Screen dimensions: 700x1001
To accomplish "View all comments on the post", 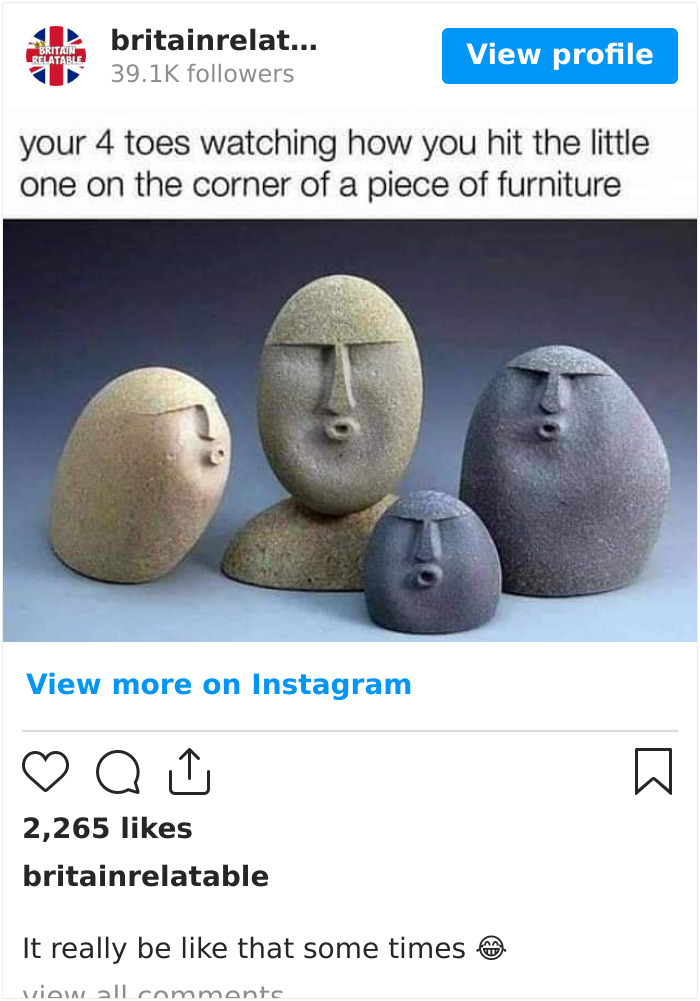I will [153, 993].
